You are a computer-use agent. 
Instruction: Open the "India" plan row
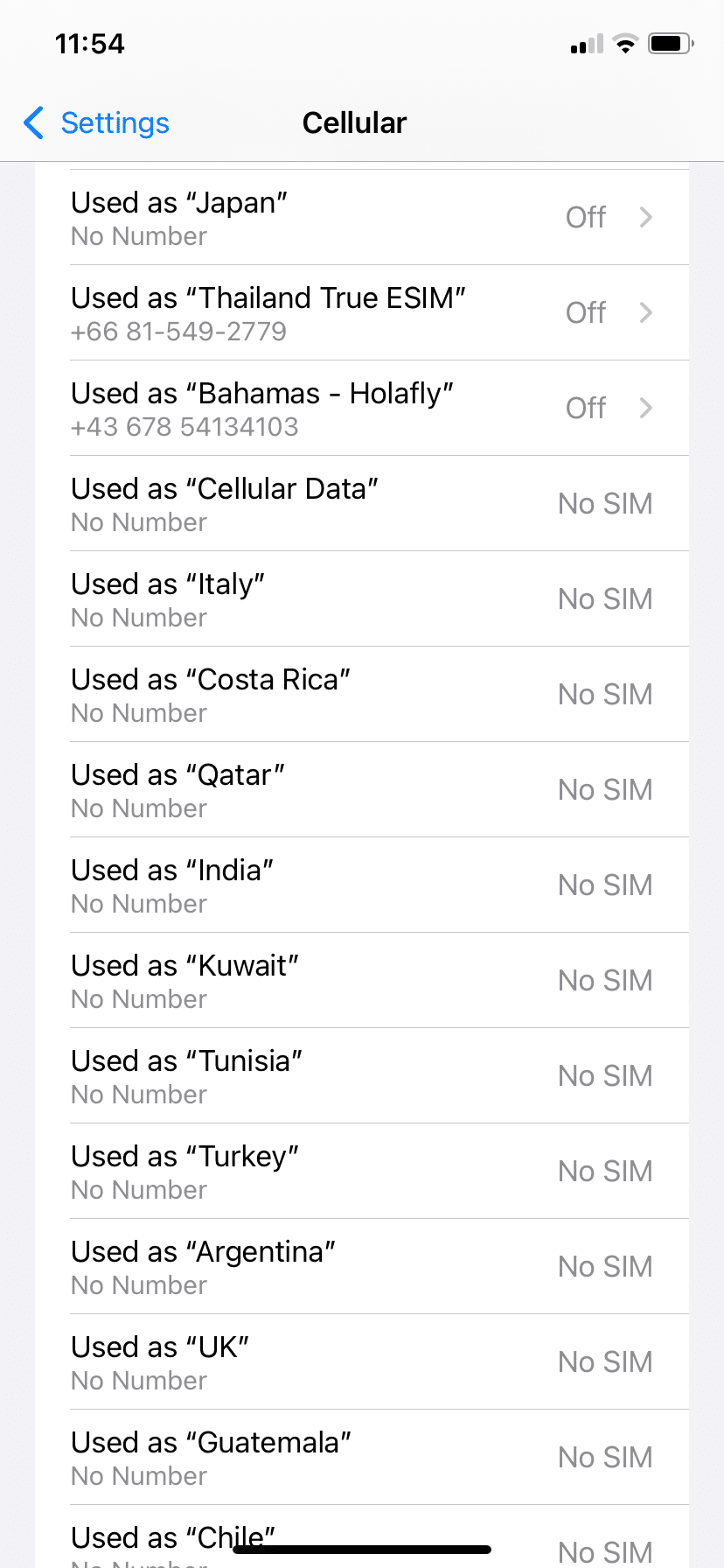362,885
